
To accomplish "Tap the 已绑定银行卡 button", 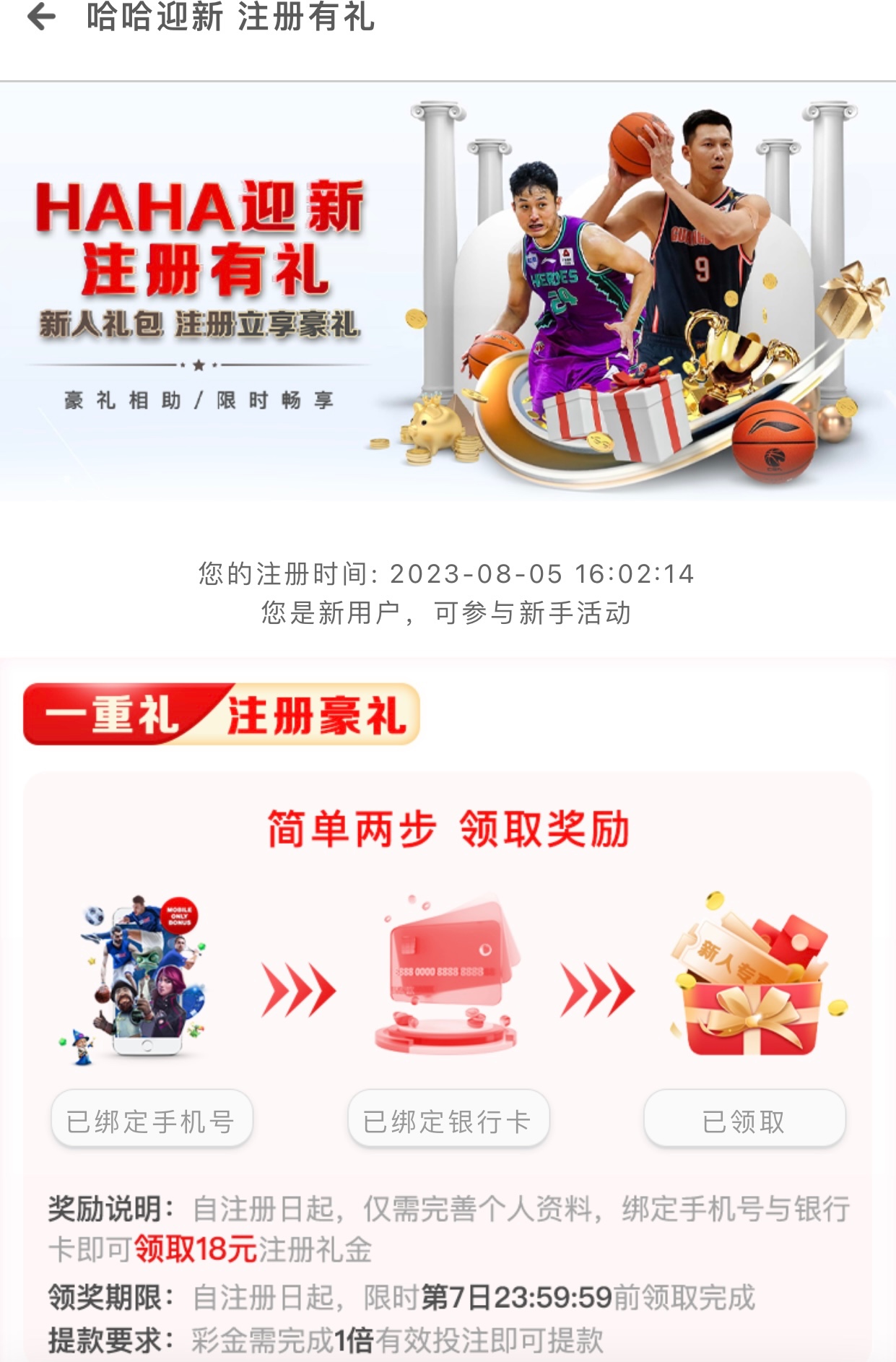I will point(448,1121).
